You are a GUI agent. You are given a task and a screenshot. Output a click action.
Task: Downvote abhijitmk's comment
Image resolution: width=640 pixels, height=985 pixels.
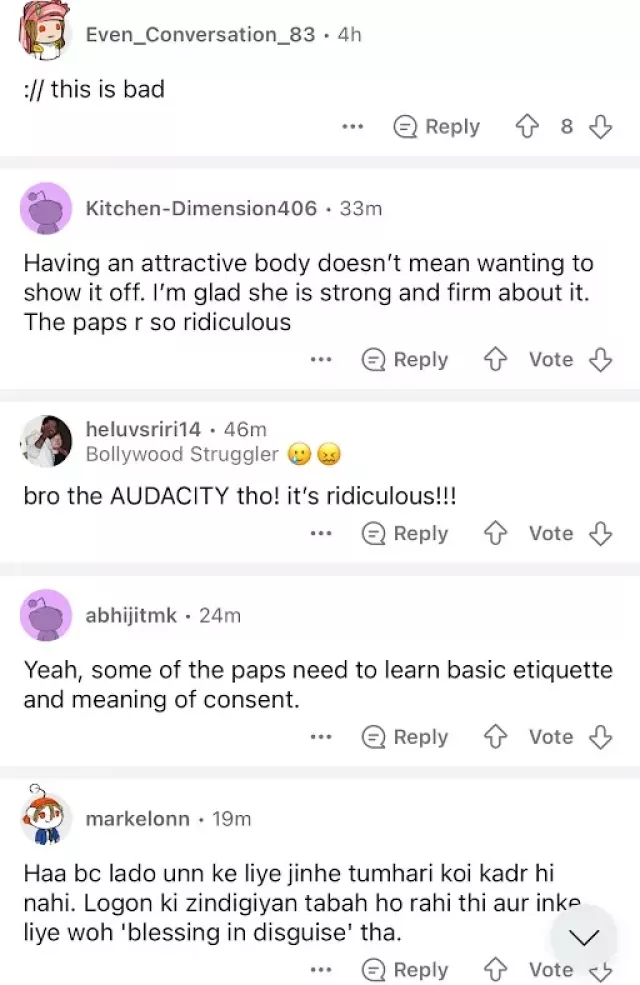600,737
